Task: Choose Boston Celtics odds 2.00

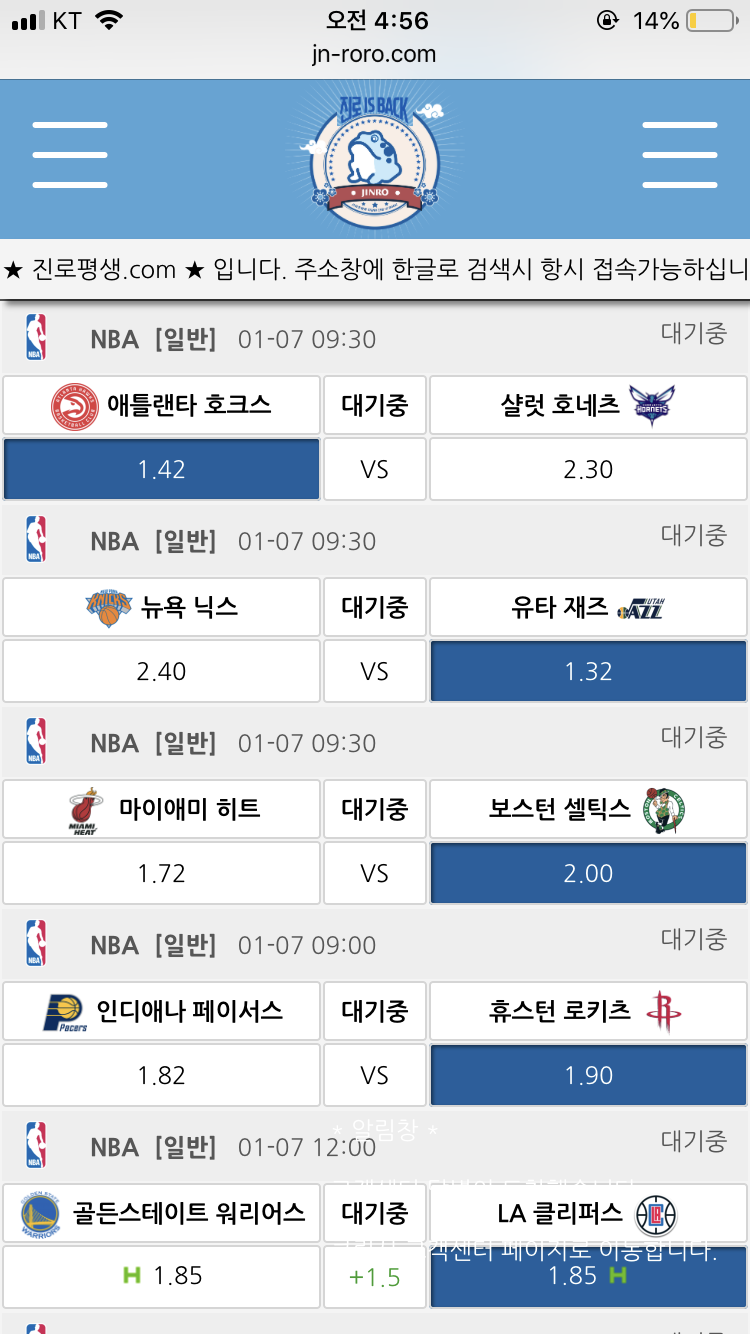Action: pyautogui.click(x=588, y=873)
